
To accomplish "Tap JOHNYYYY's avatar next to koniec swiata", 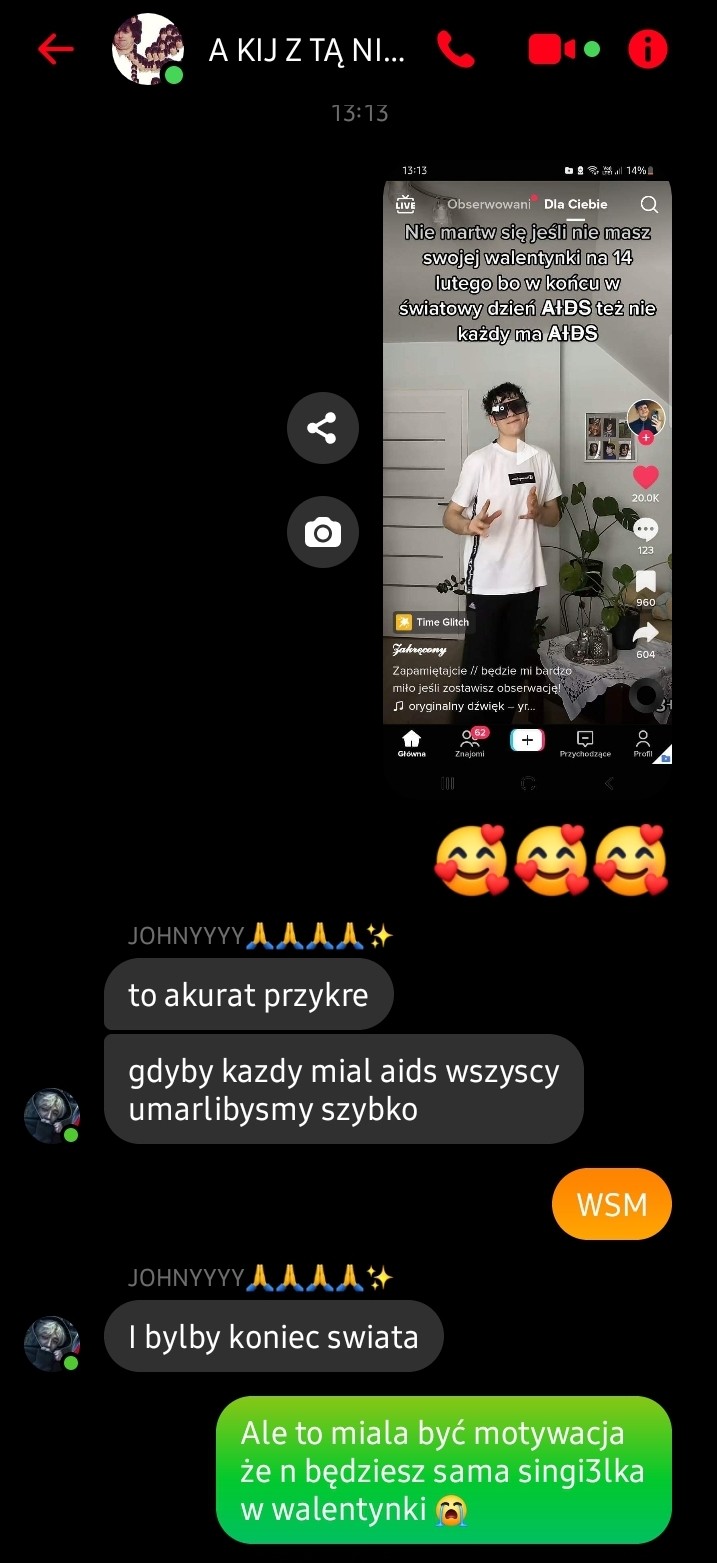I will click(x=51, y=1342).
